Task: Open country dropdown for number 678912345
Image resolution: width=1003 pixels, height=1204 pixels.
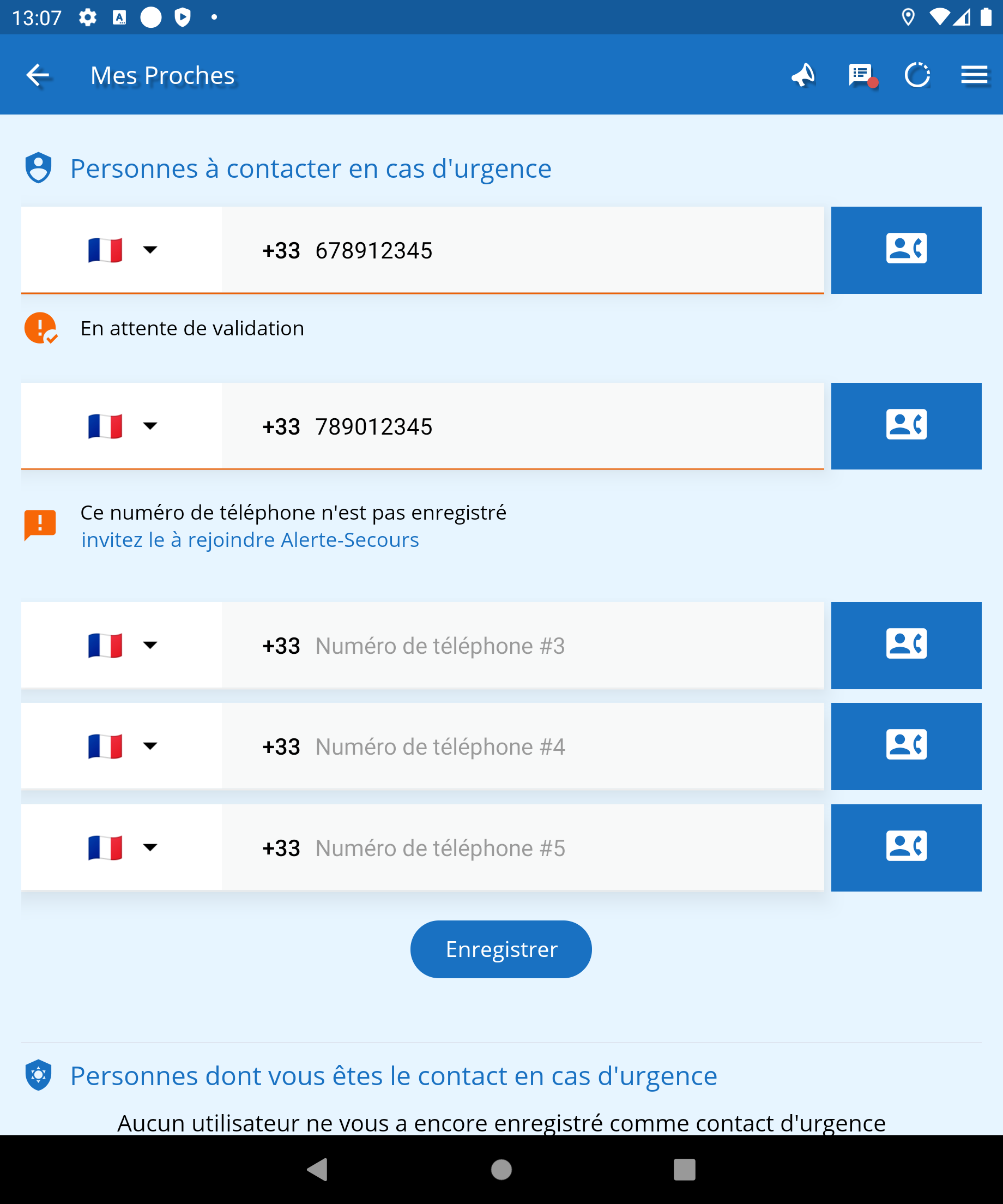Action: tap(122, 250)
